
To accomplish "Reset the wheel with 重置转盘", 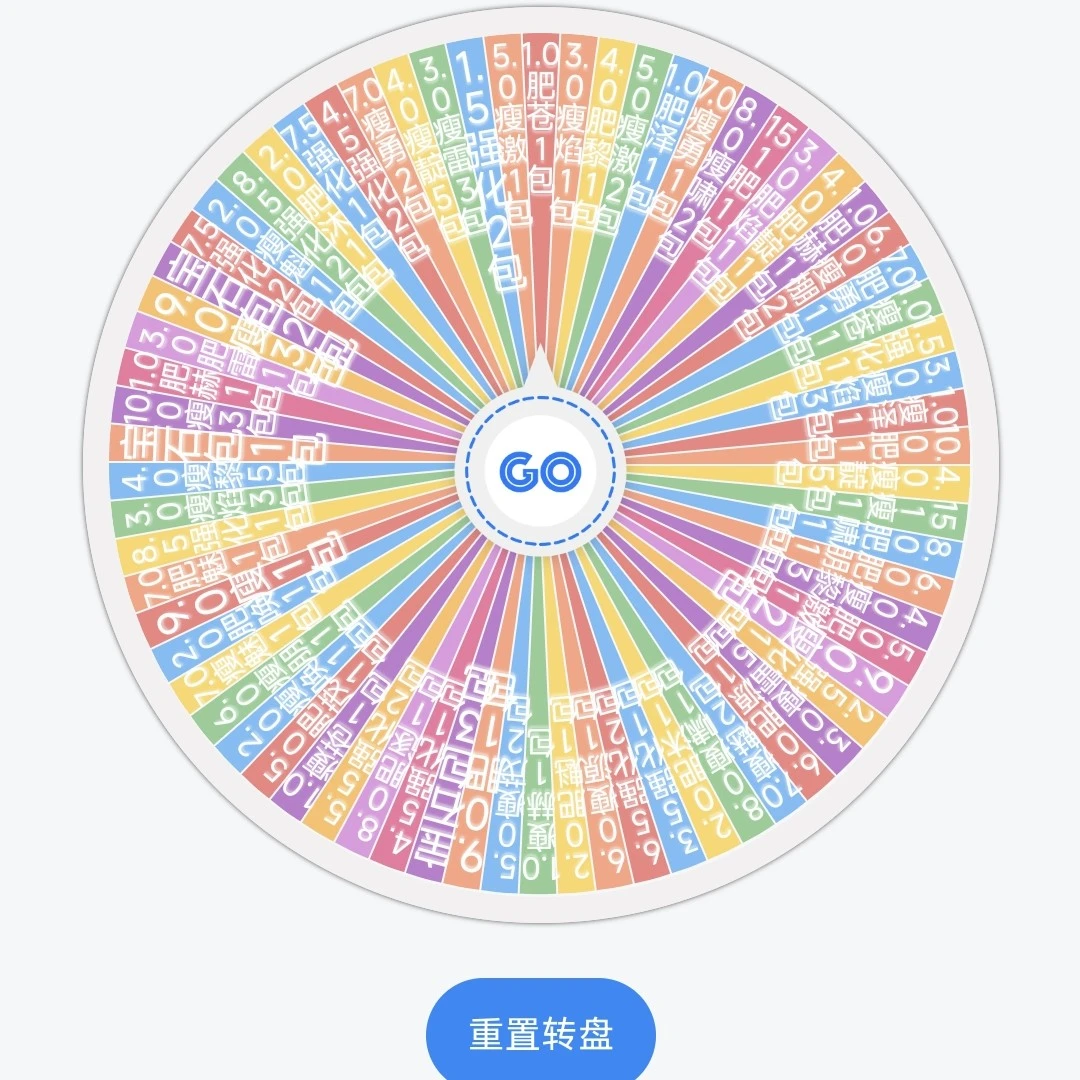I will click(540, 1034).
